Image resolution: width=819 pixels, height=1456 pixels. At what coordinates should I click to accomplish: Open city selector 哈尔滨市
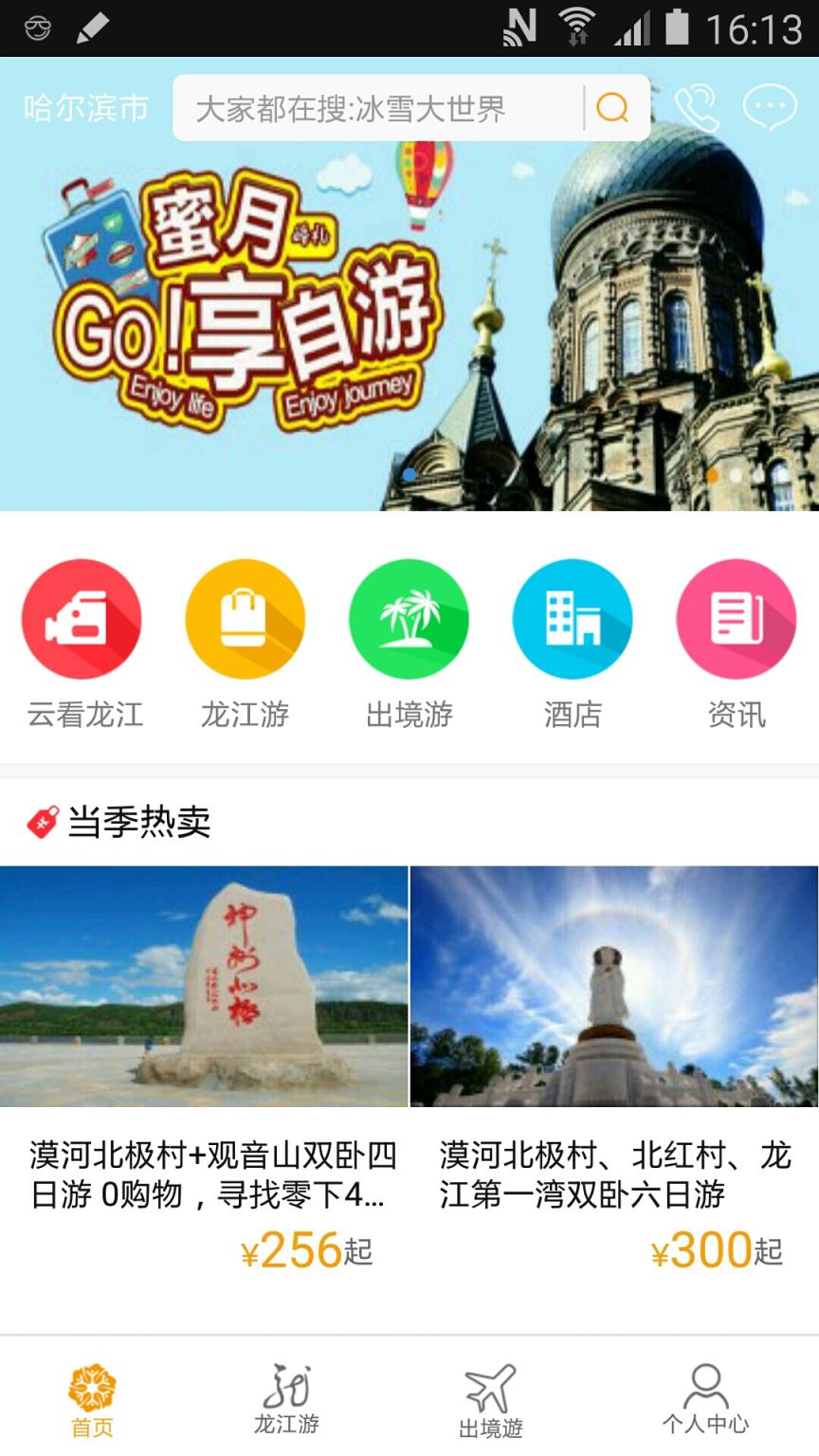[83, 108]
